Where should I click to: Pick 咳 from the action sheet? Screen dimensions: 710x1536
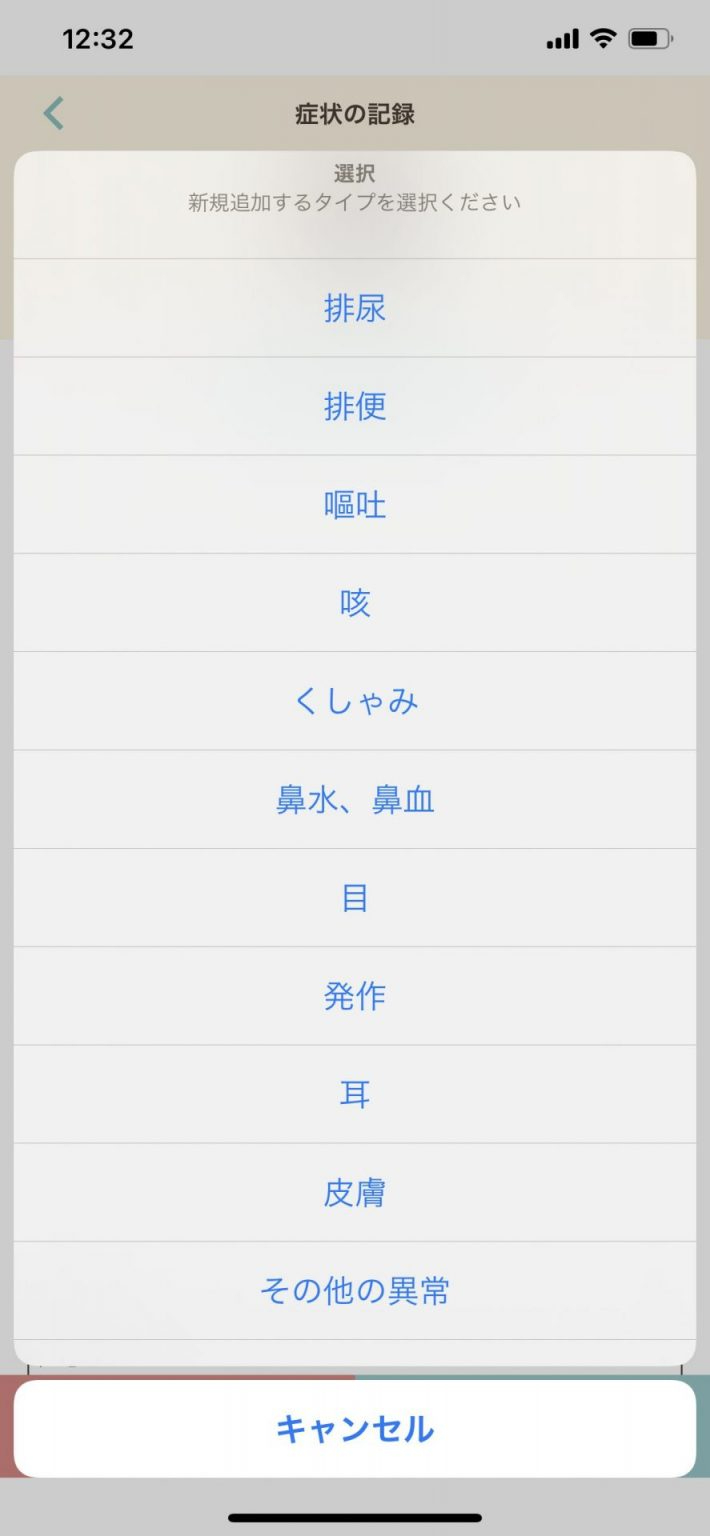355,602
